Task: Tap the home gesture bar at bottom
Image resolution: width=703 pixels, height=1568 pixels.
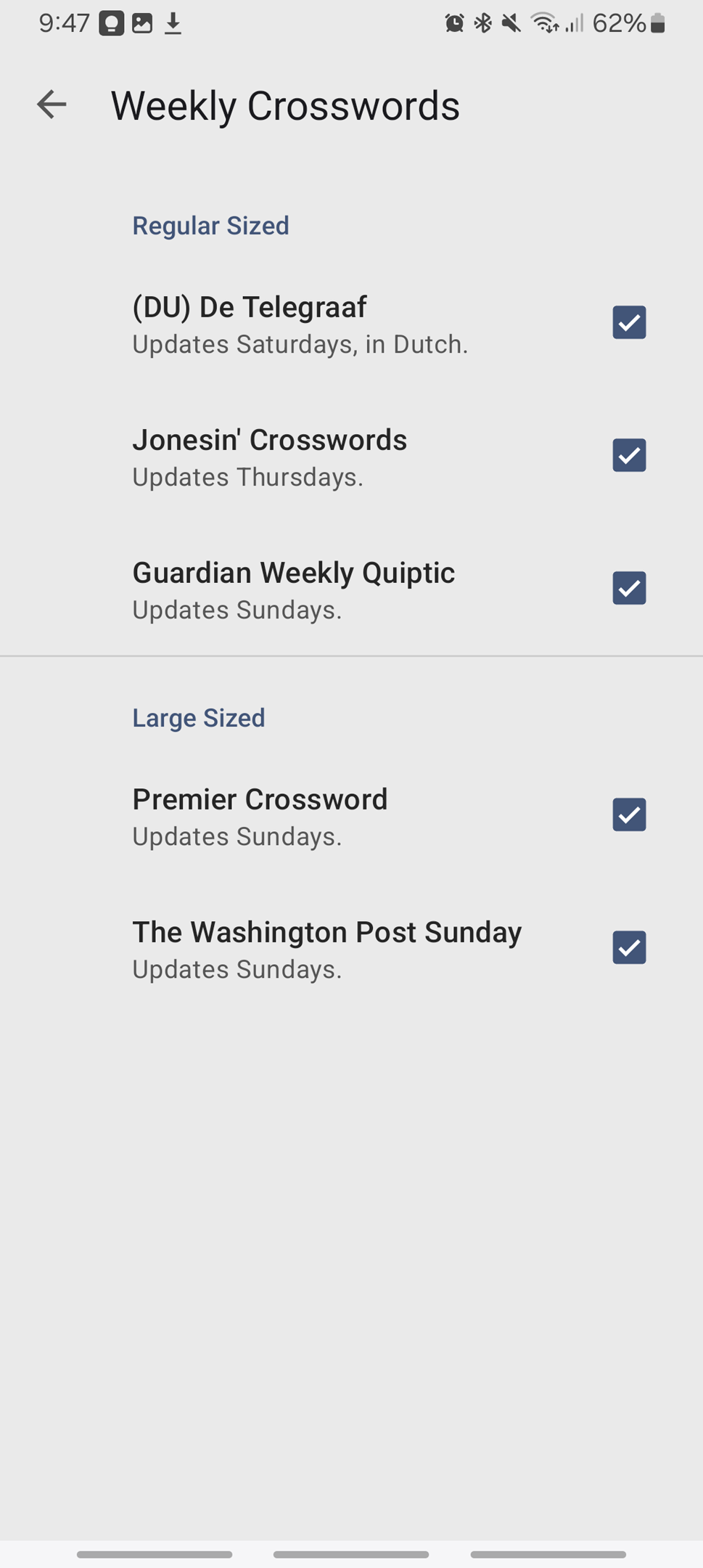Action: [351, 1553]
